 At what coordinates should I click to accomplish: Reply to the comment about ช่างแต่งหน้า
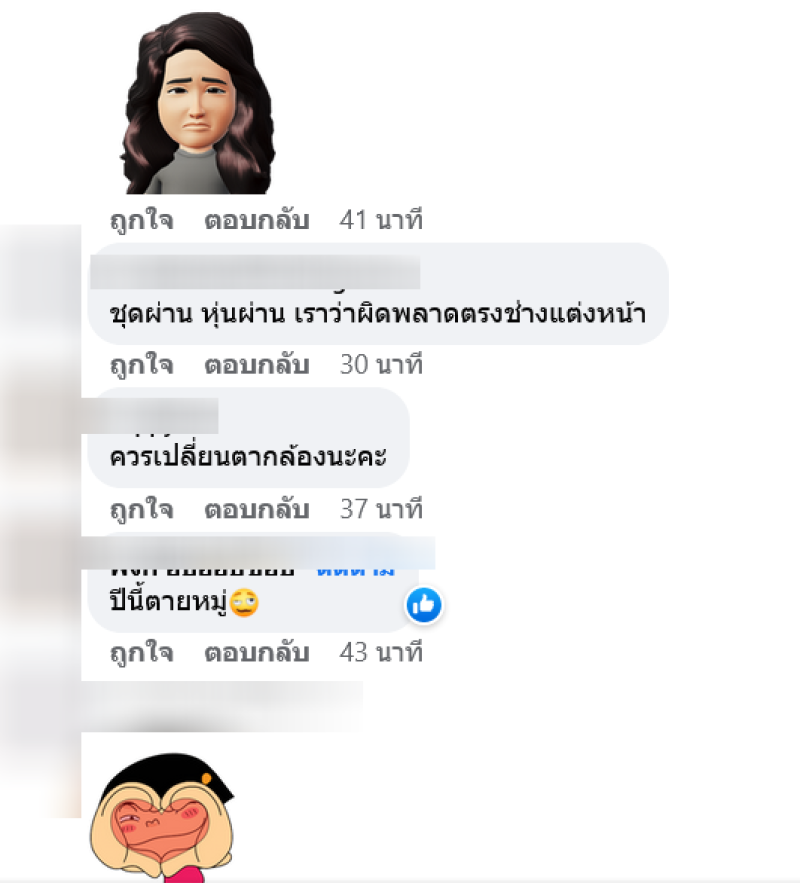click(257, 365)
